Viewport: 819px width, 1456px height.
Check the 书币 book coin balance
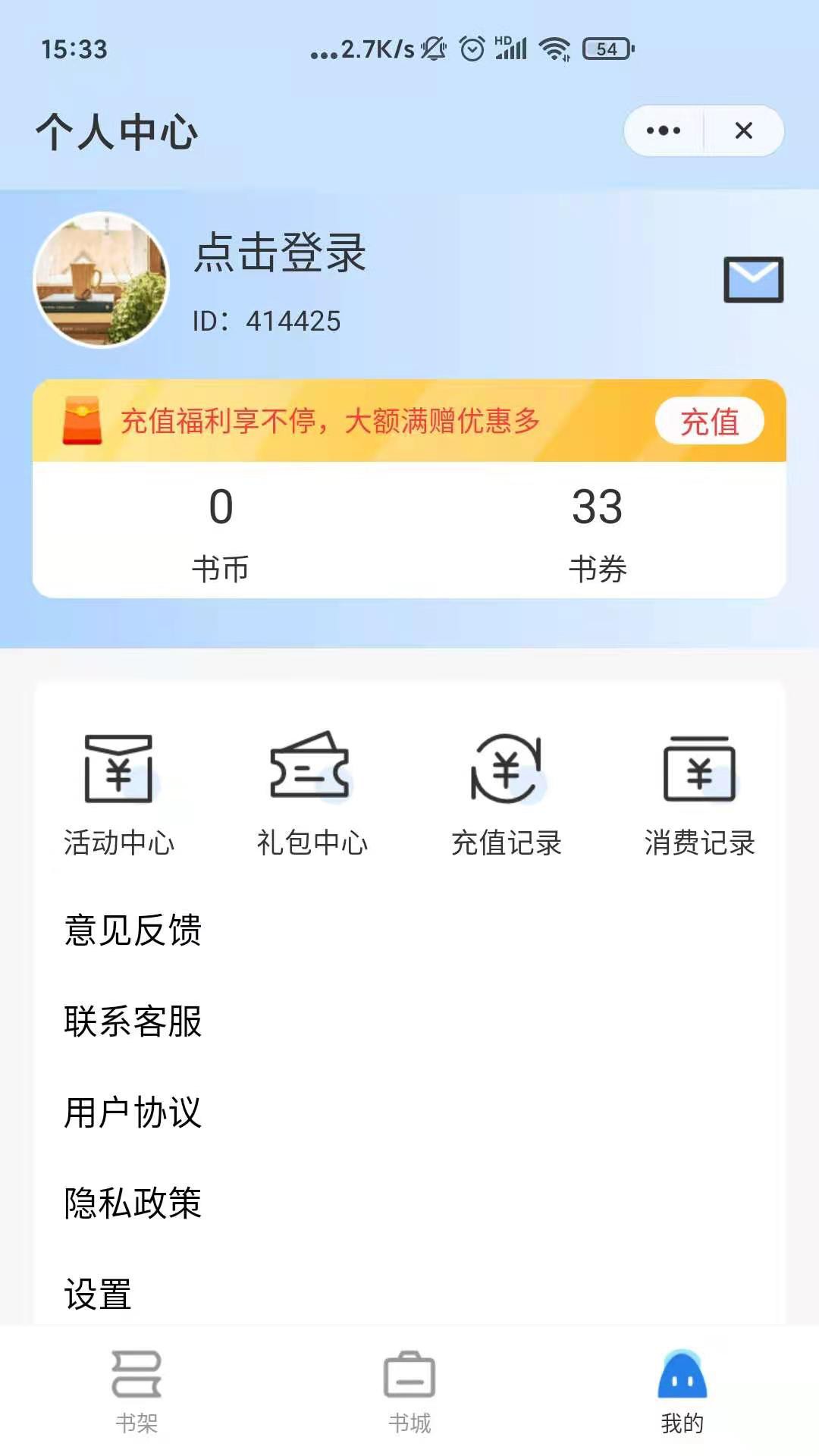tap(221, 531)
